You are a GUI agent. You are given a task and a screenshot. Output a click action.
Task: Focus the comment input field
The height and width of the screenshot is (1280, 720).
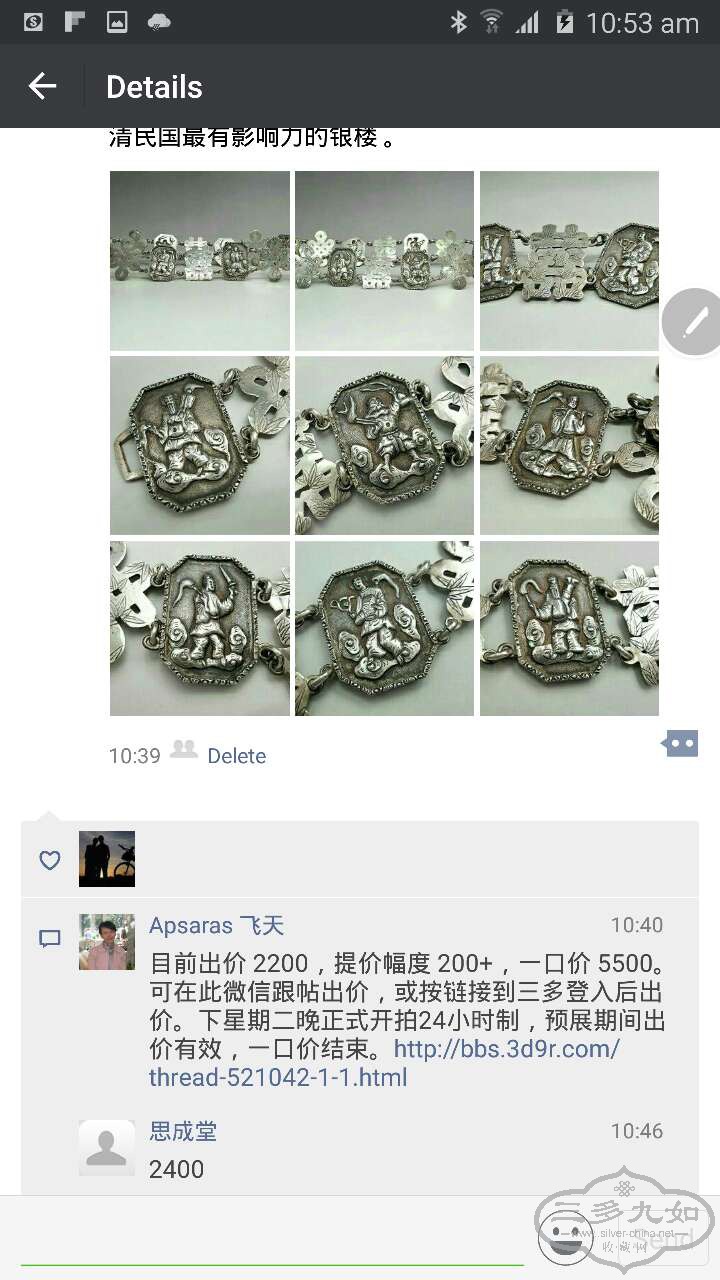coord(270,1240)
